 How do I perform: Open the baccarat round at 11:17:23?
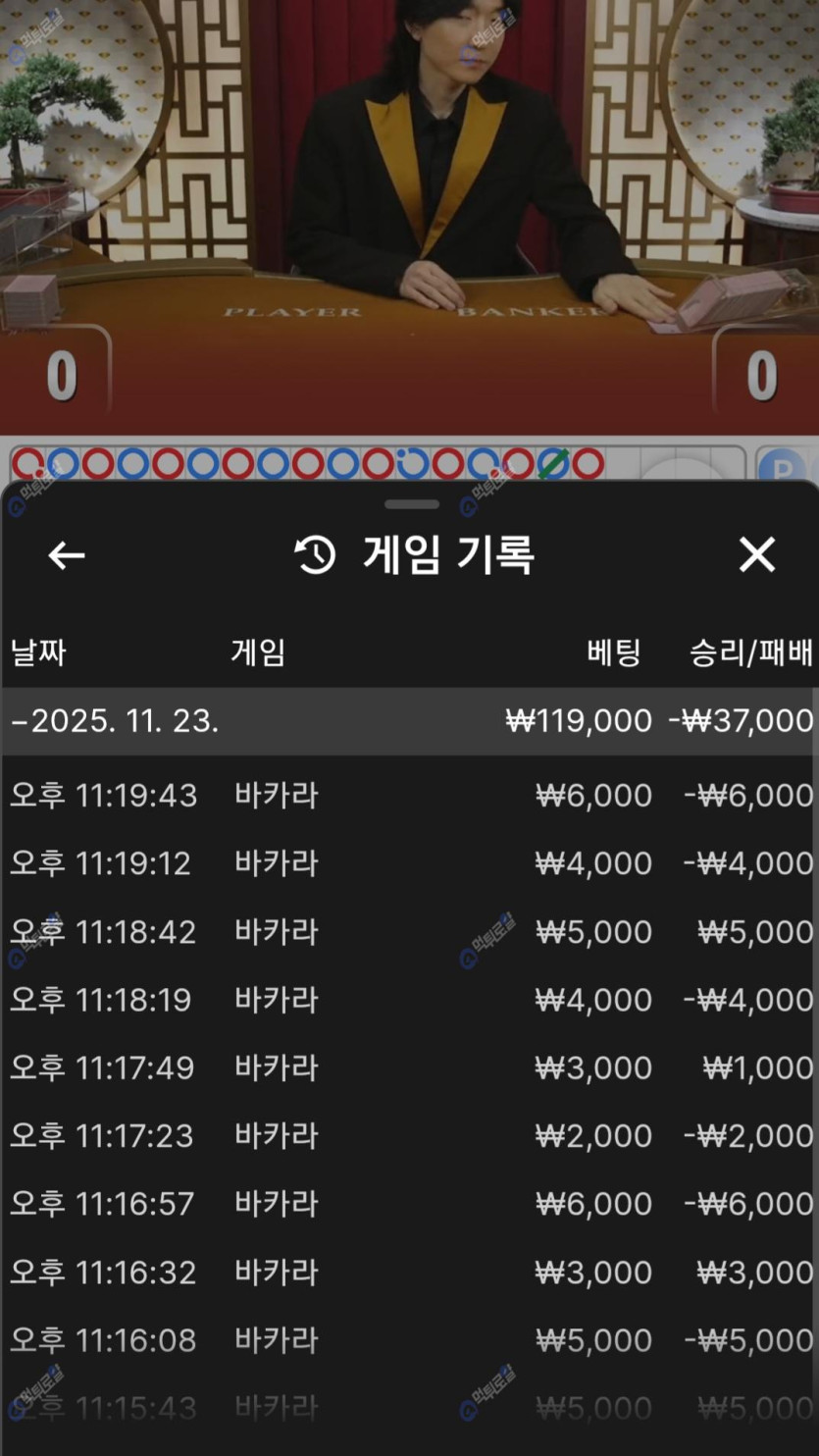pyautogui.click(x=409, y=1136)
